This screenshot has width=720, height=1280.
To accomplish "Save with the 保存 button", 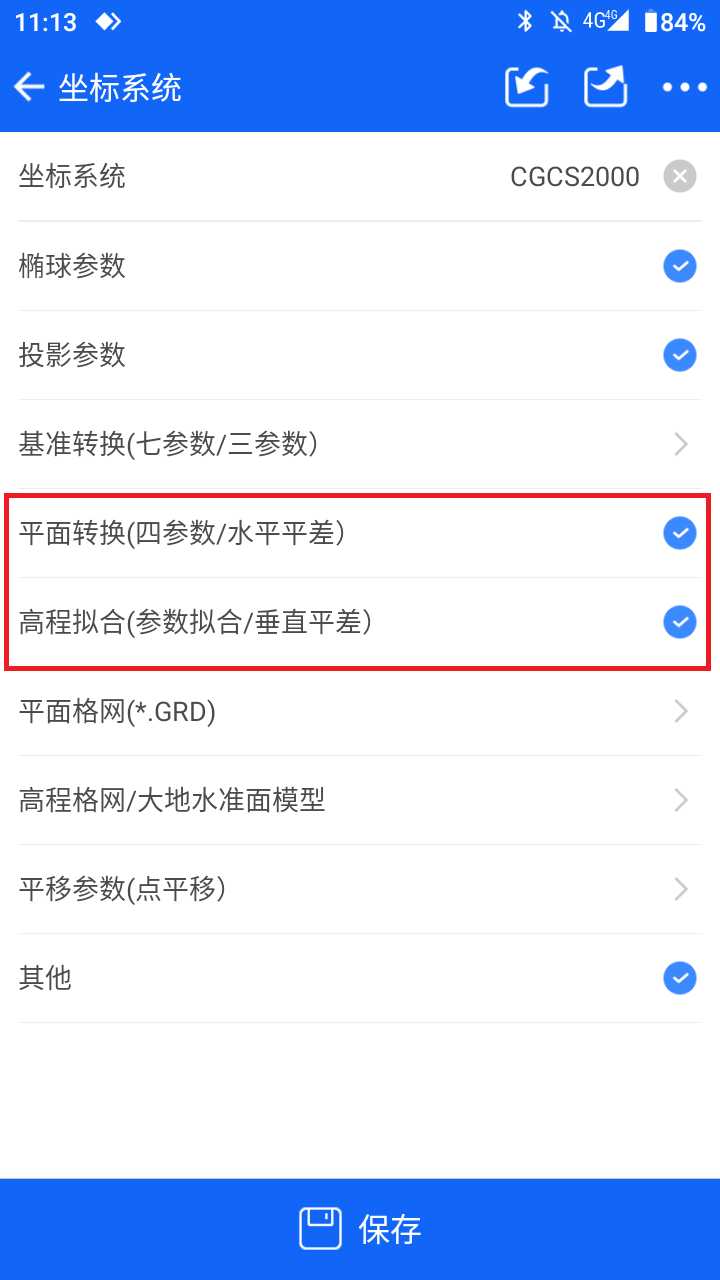I will tap(360, 1229).
